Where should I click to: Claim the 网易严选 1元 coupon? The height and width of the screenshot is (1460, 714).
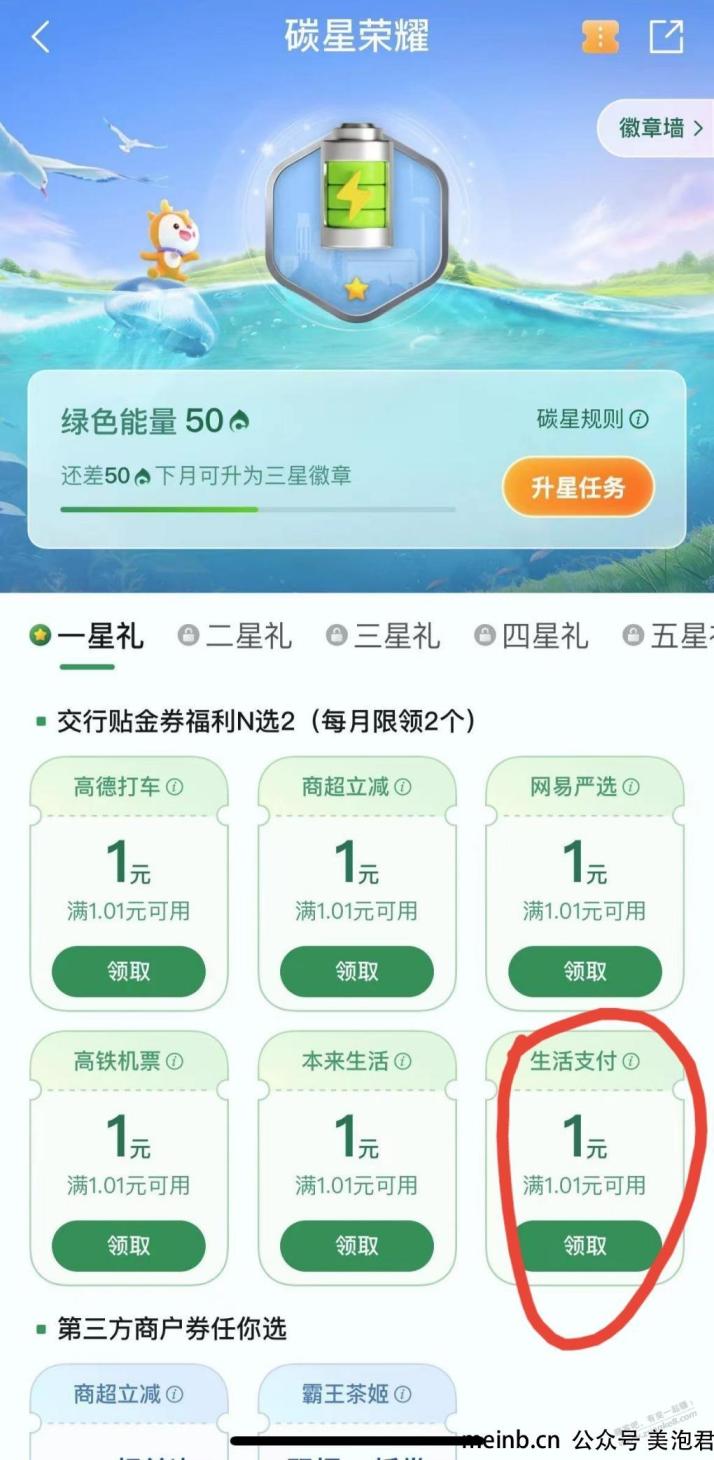tap(585, 971)
